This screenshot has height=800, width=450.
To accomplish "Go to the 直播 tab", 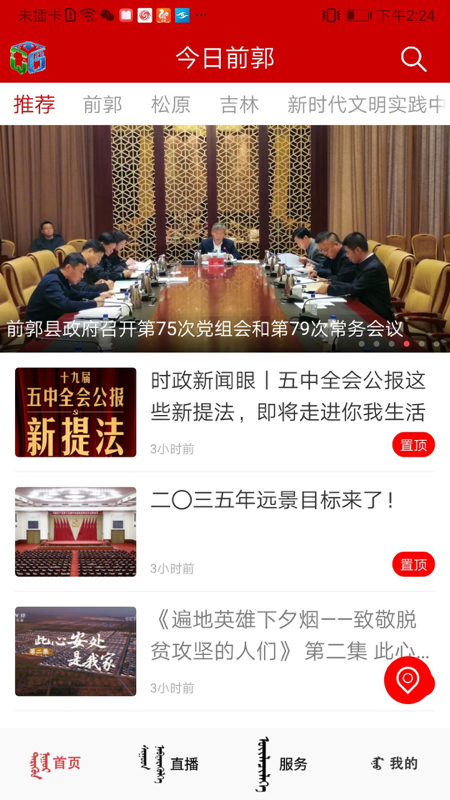I will [168, 764].
